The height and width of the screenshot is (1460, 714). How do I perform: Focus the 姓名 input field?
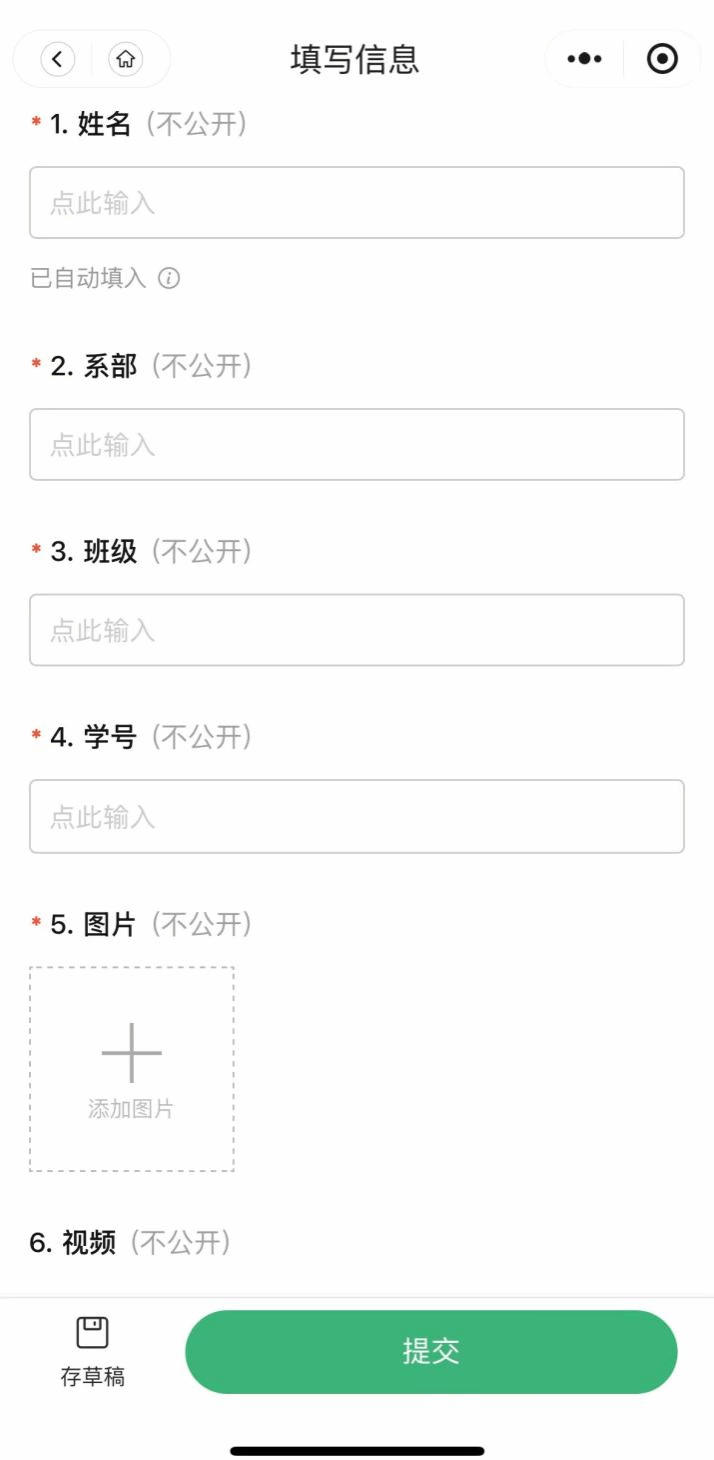[356, 203]
